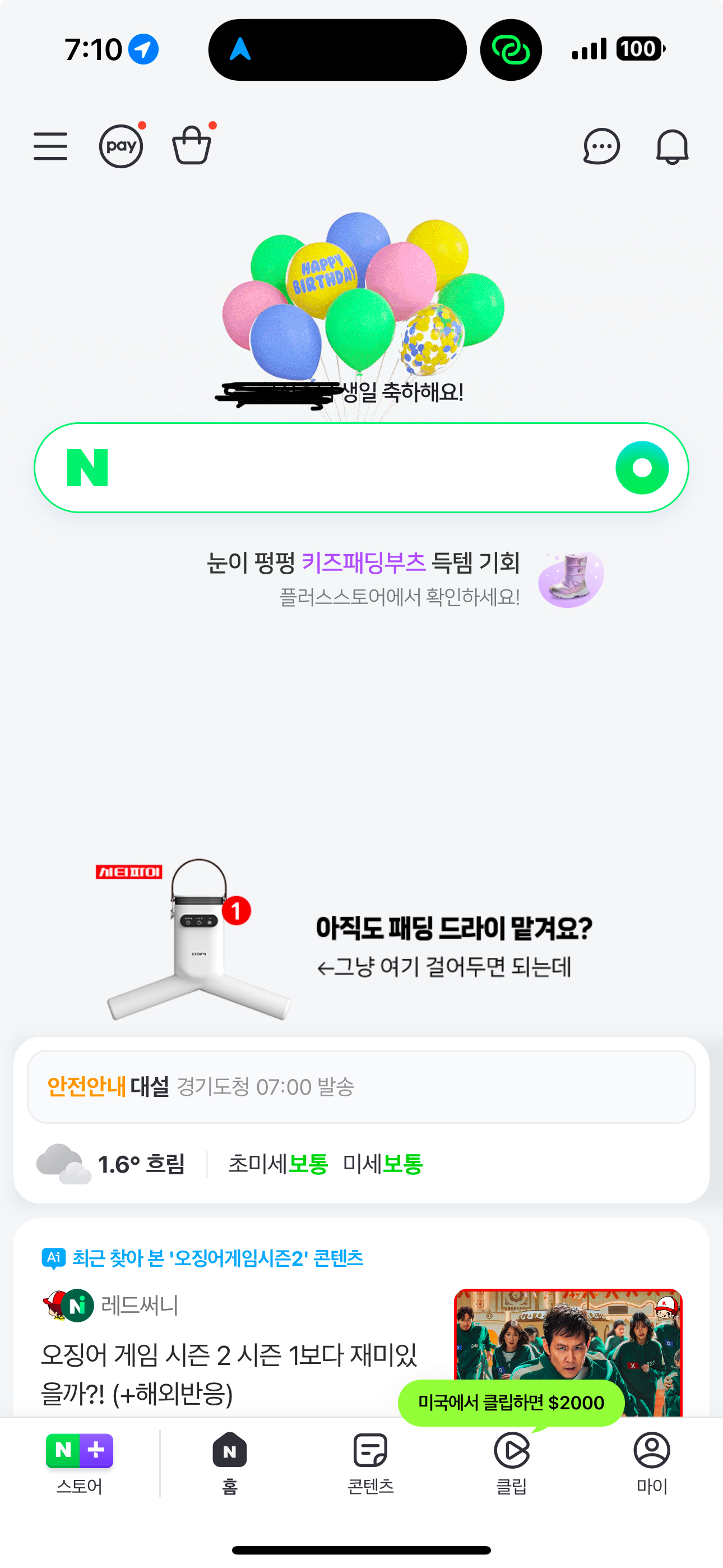Open Naver Pay
Screen dimensions: 723x1568
121,146
